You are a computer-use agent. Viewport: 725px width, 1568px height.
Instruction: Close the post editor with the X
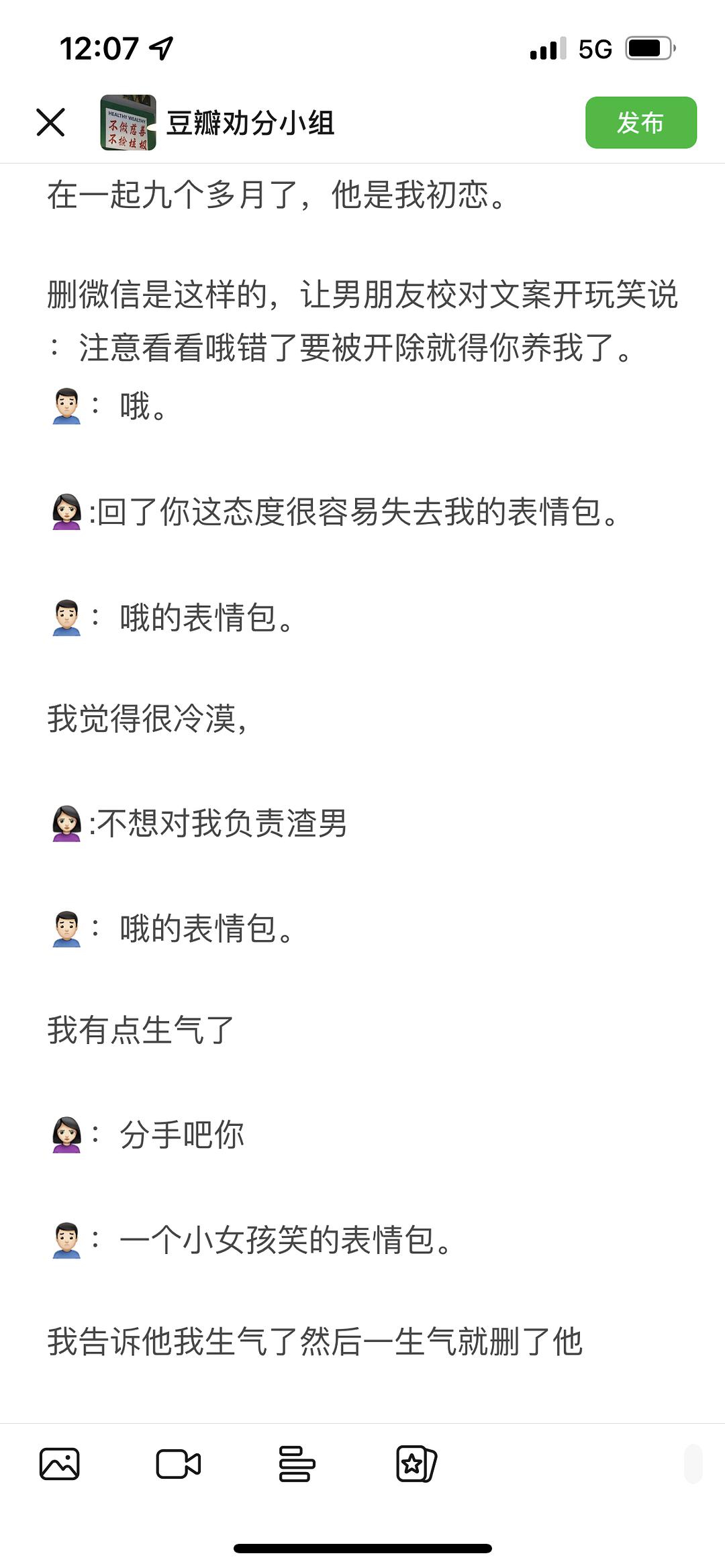coord(50,122)
